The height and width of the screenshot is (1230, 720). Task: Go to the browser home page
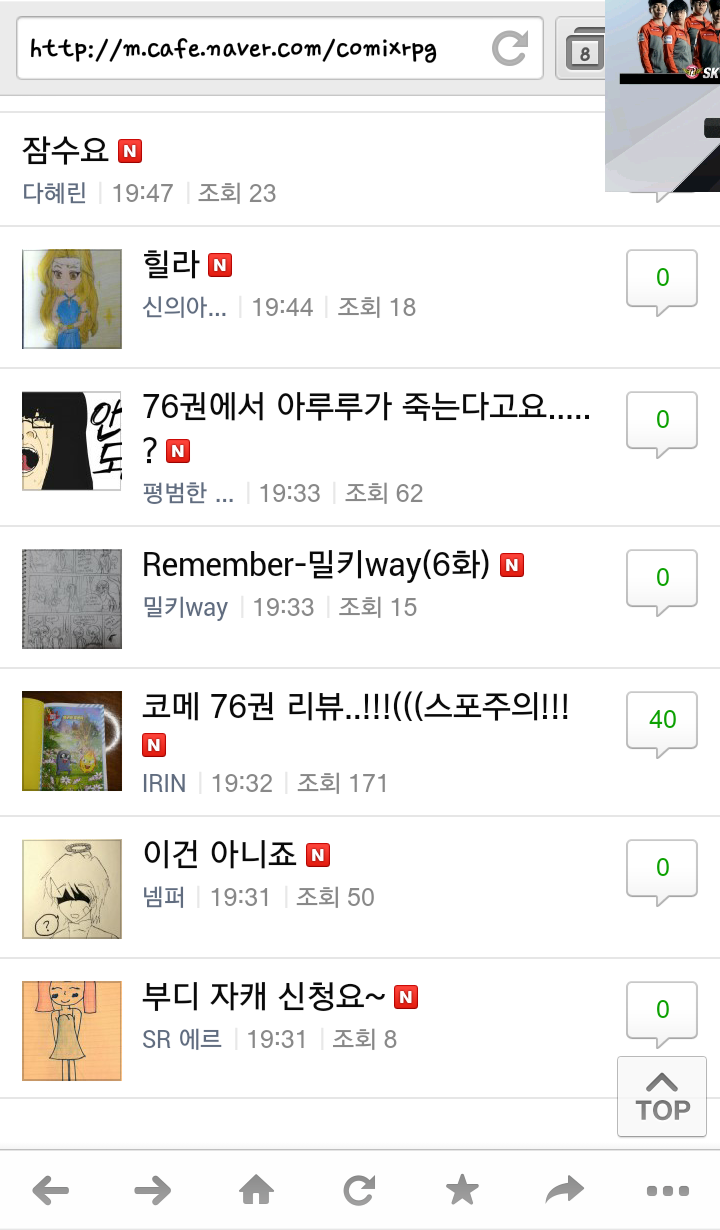[x=256, y=1190]
